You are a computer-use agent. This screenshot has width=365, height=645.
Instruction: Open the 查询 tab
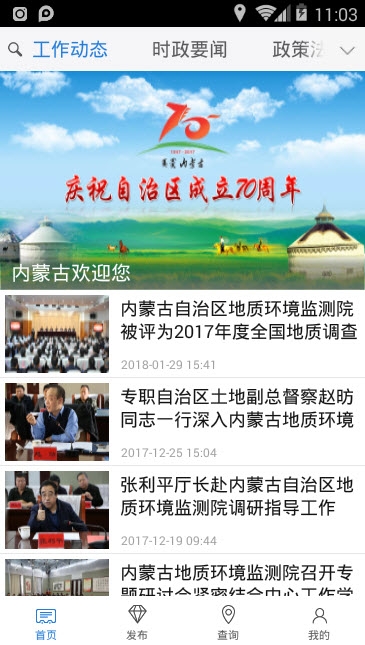(x=228, y=623)
